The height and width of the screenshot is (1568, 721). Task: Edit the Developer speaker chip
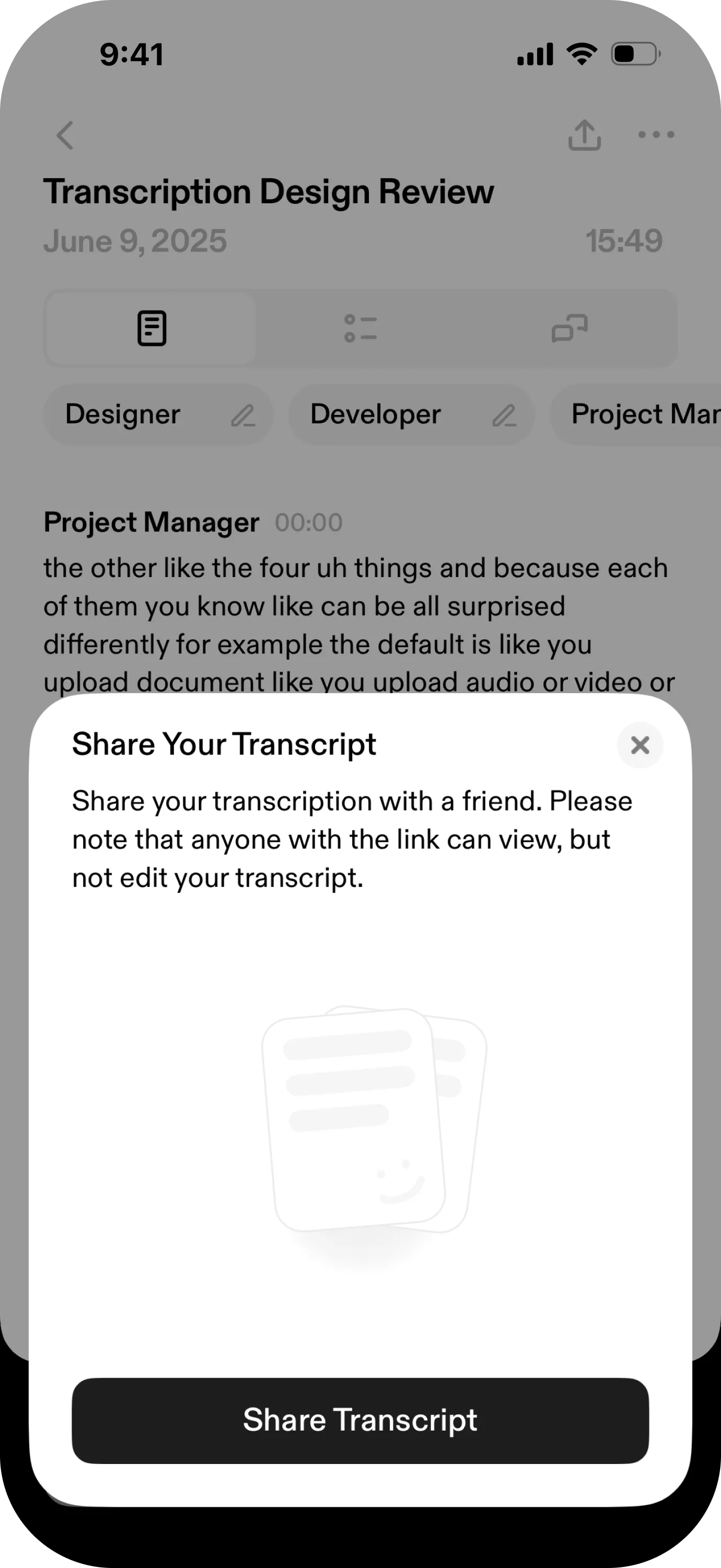[x=504, y=416]
